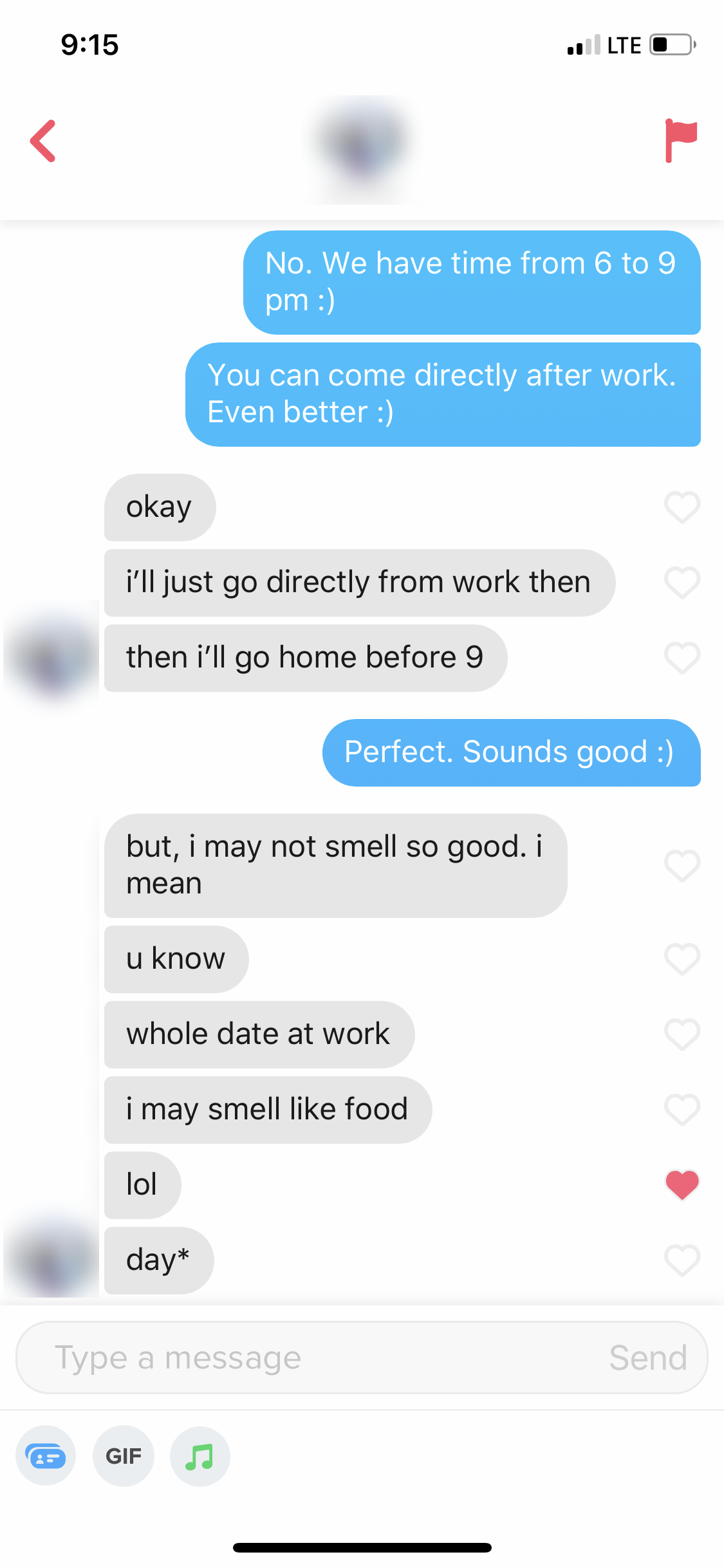This screenshot has height=1568, width=724.
Task: Heart the "i may smell like food" message
Action: (682, 1110)
